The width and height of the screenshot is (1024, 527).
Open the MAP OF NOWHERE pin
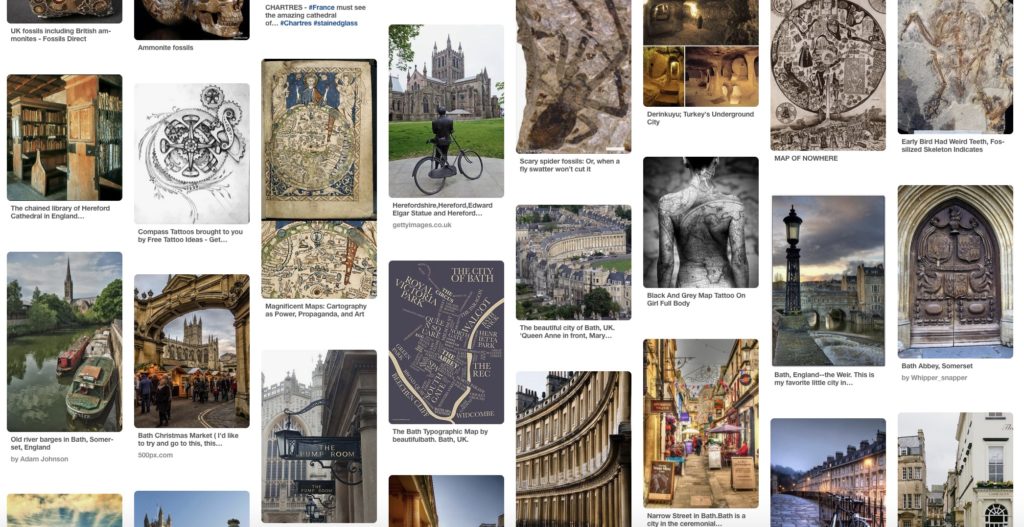pos(828,75)
